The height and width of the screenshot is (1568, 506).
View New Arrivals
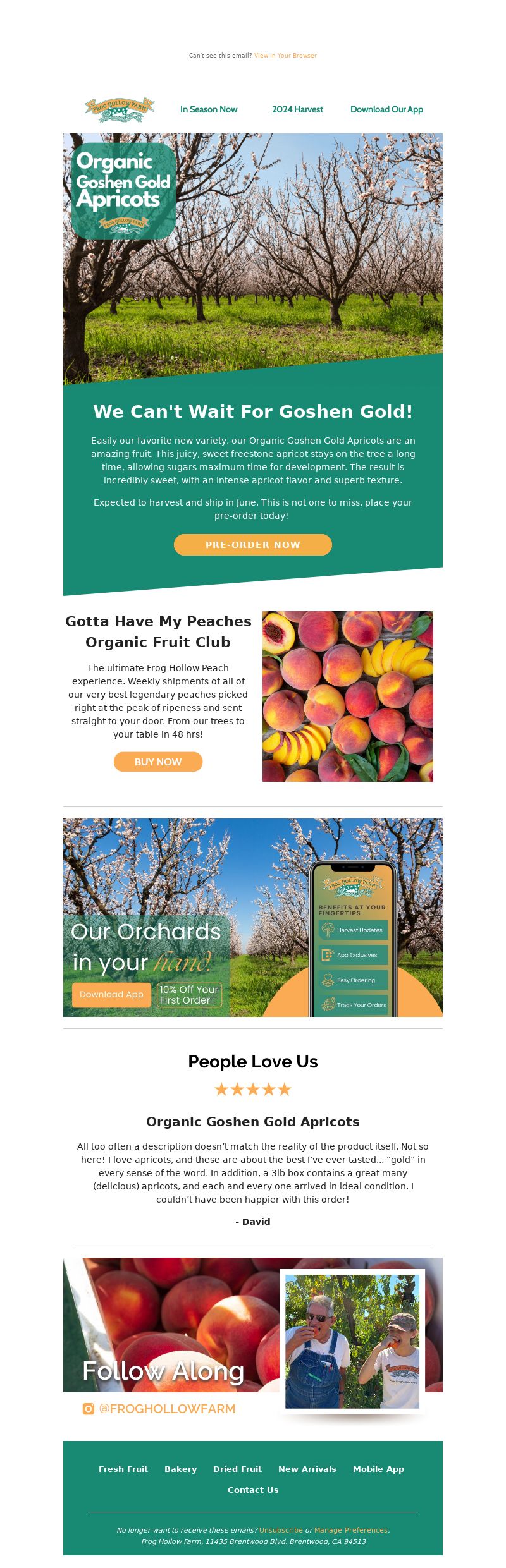pyautogui.click(x=307, y=1469)
